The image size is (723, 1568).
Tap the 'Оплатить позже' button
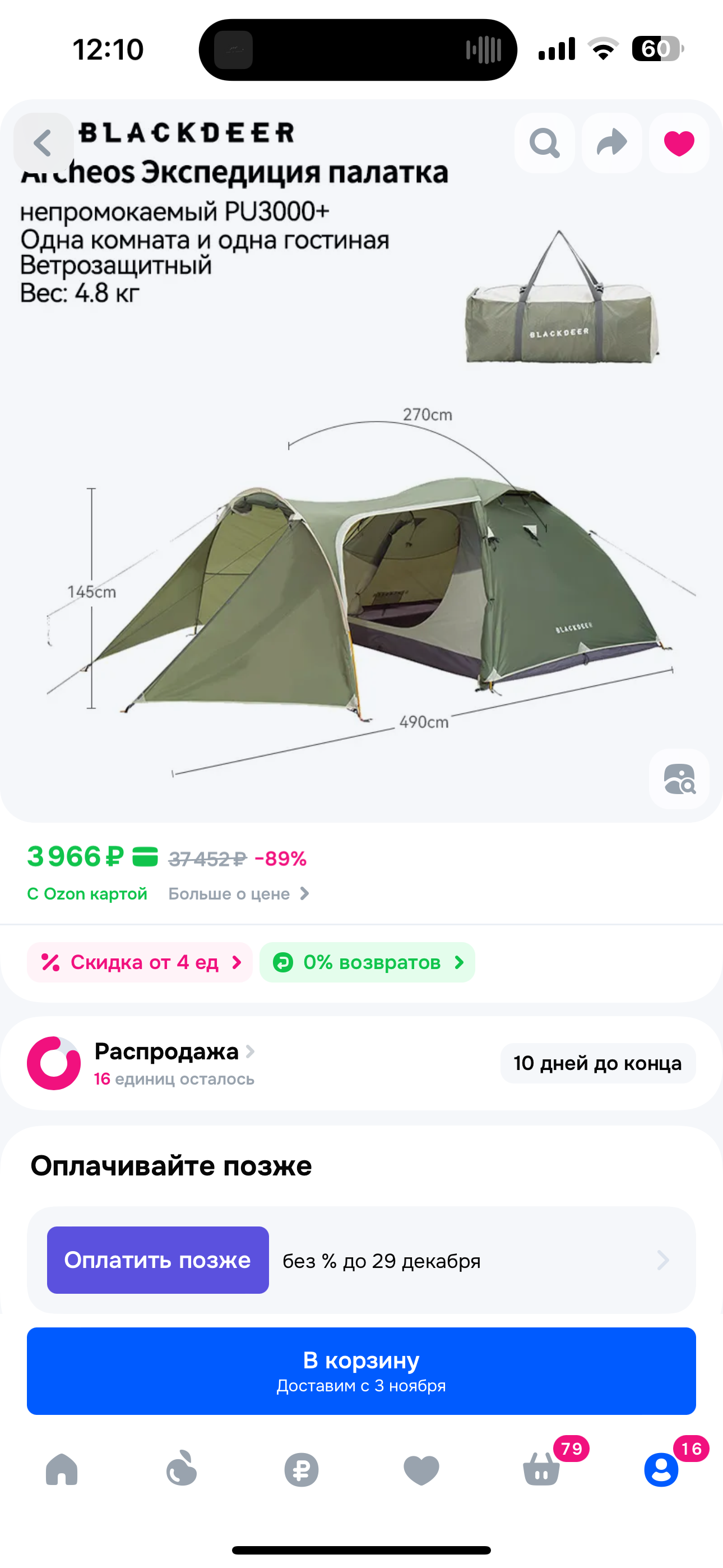coord(157,1260)
